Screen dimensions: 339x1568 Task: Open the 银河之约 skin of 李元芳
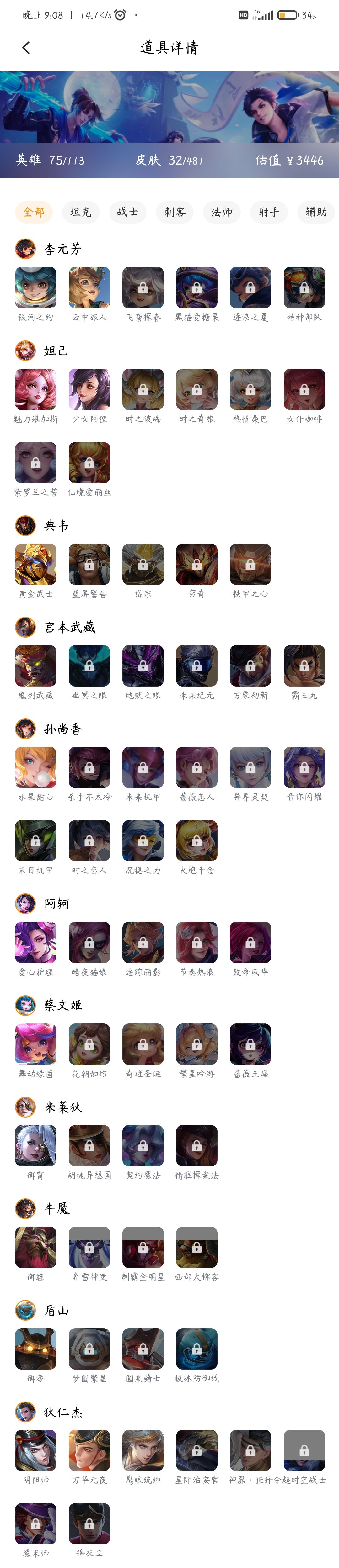[x=36, y=287]
